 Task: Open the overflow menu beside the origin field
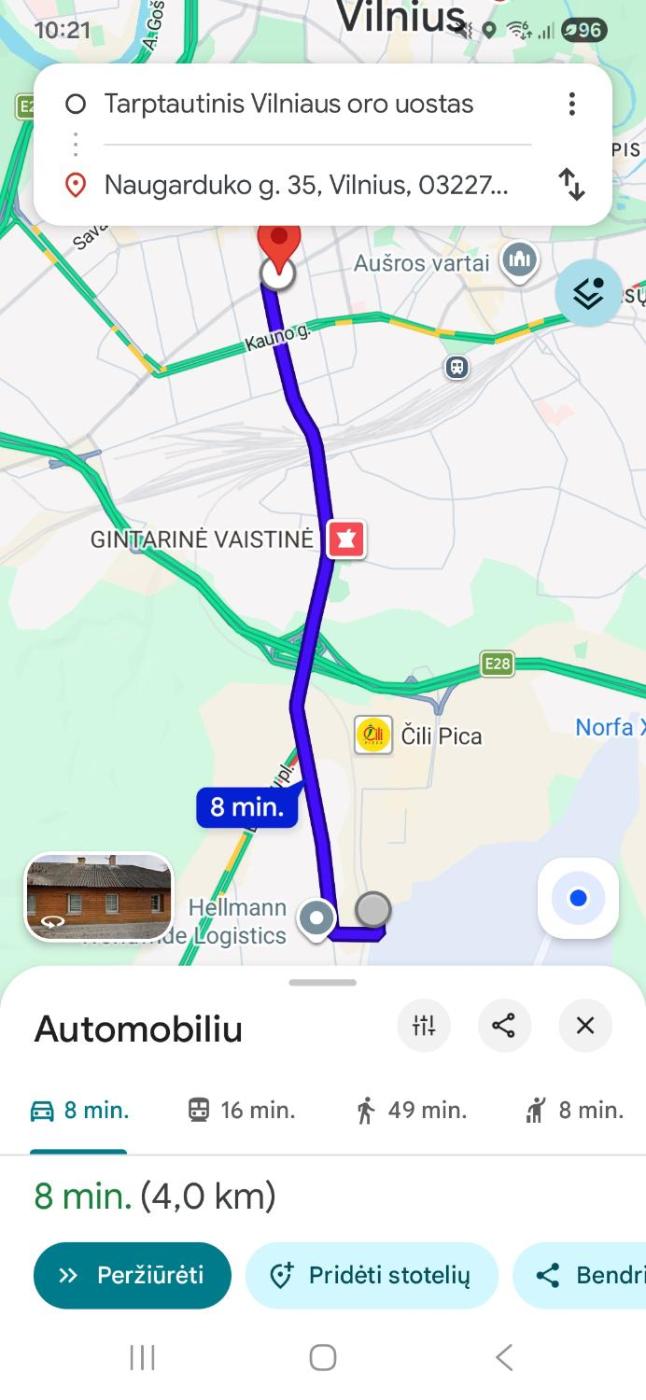(x=571, y=104)
